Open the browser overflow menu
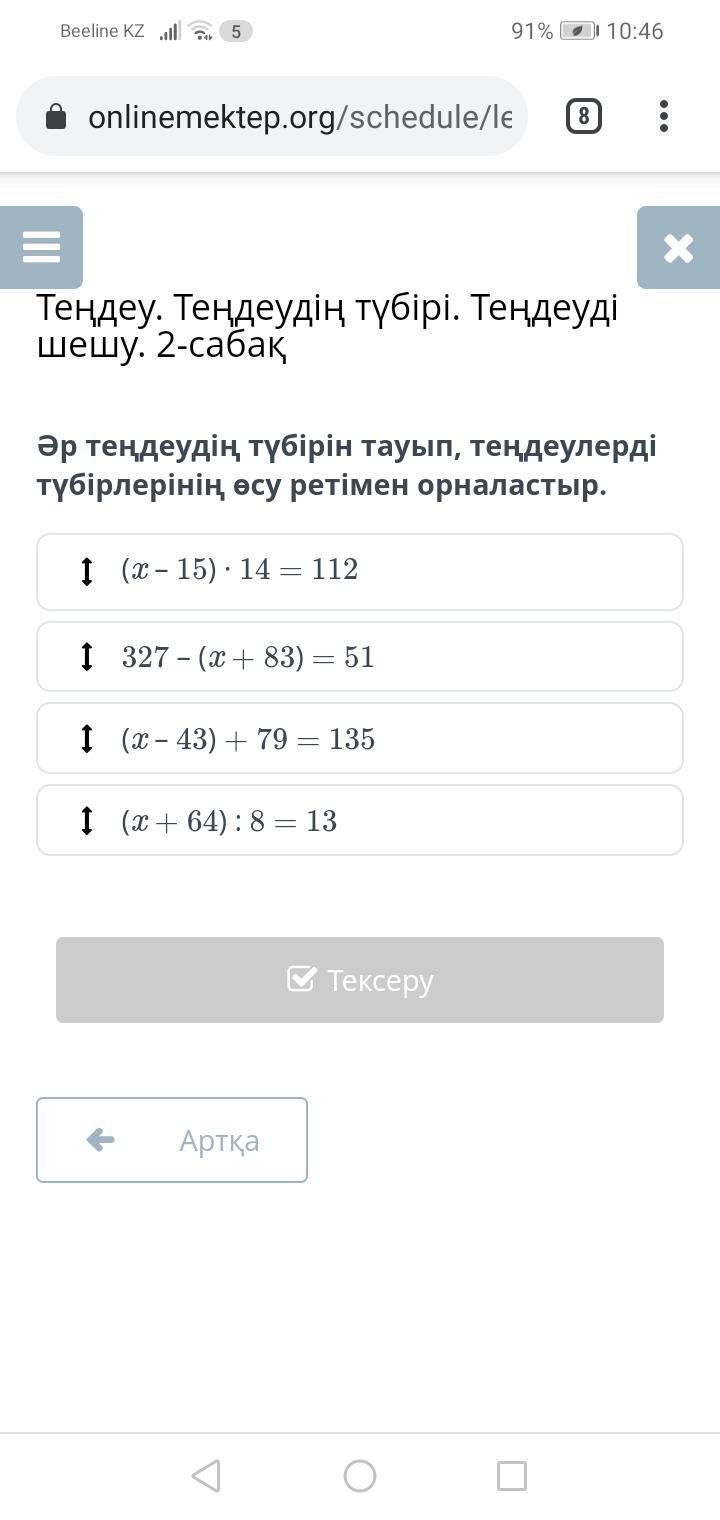720x1520 pixels. 664,117
